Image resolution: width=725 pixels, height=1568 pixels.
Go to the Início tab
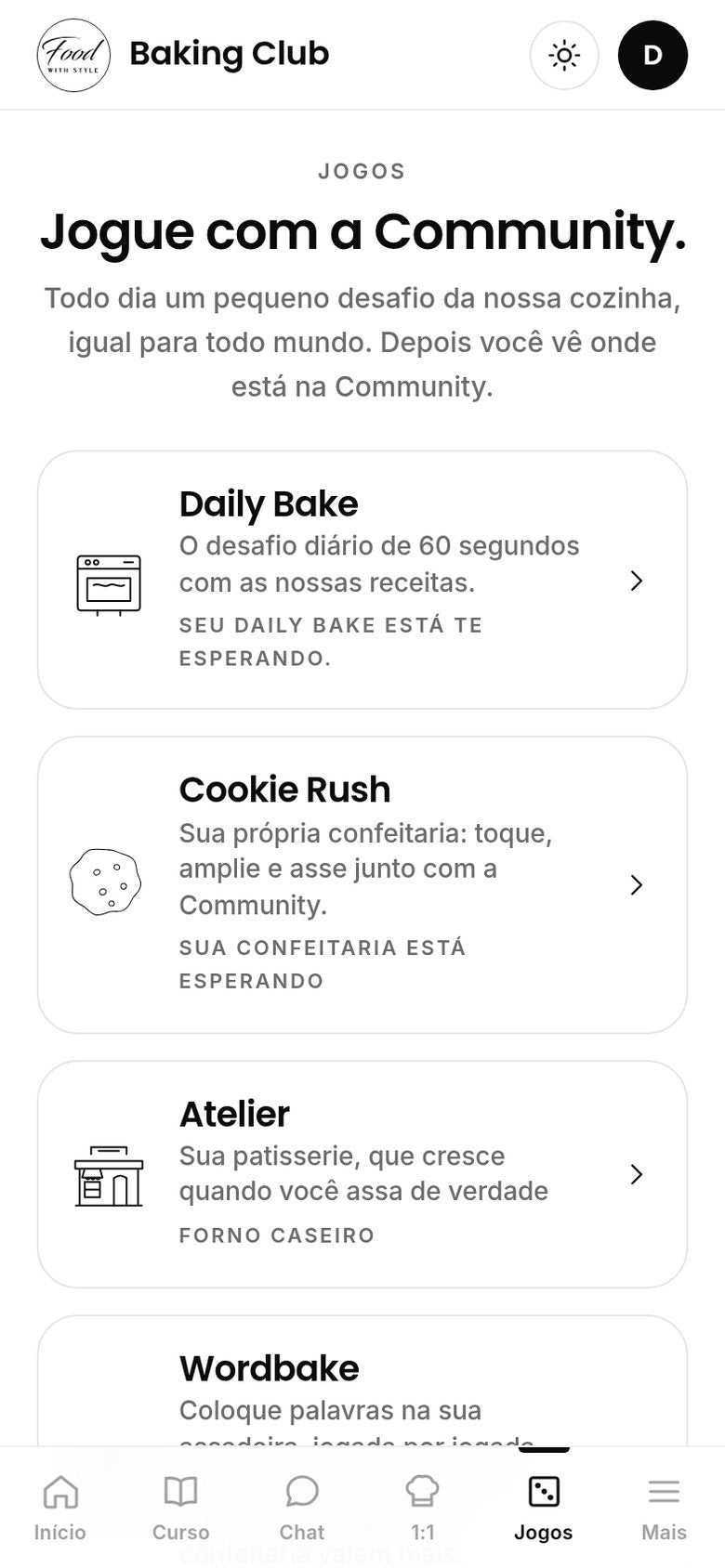click(60, 1507)
